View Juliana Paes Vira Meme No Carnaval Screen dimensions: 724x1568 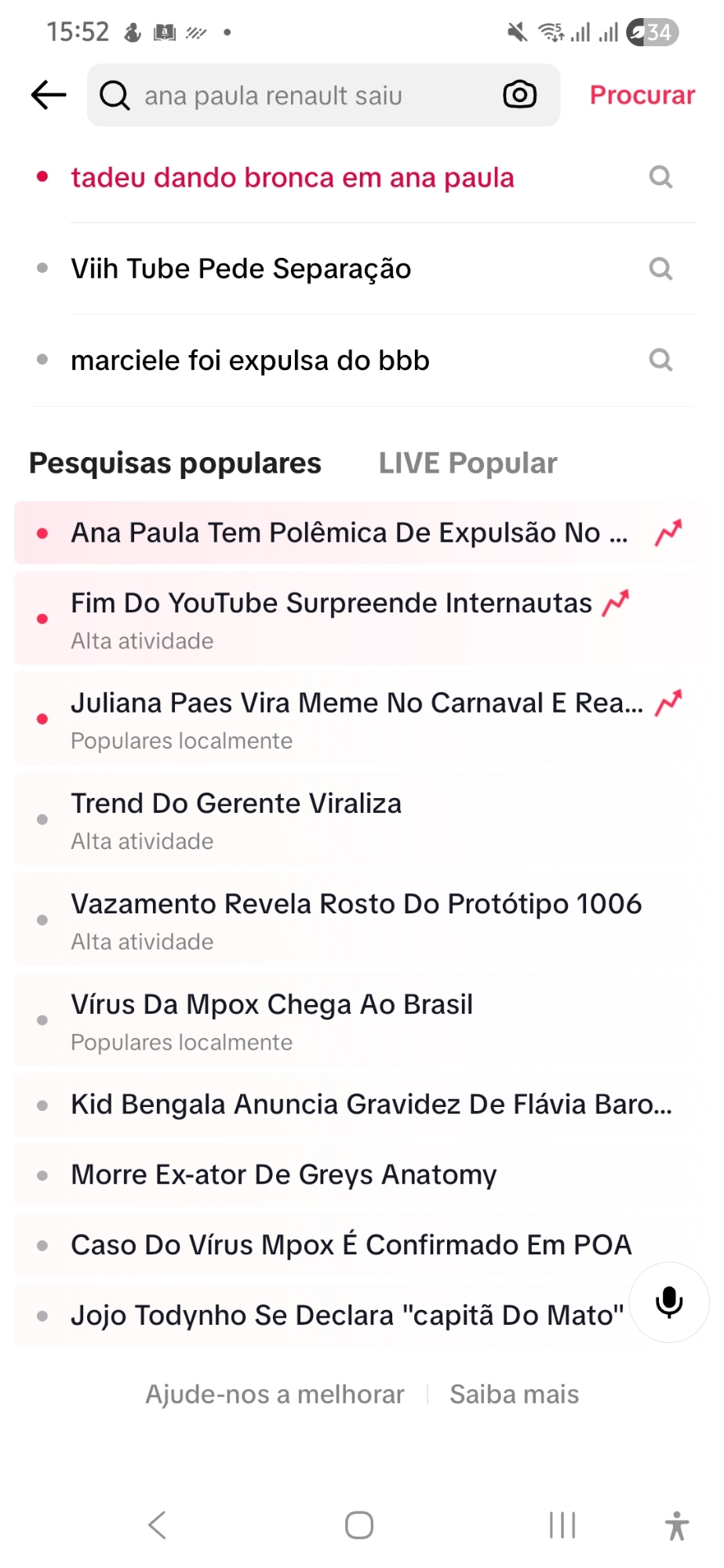357,718
